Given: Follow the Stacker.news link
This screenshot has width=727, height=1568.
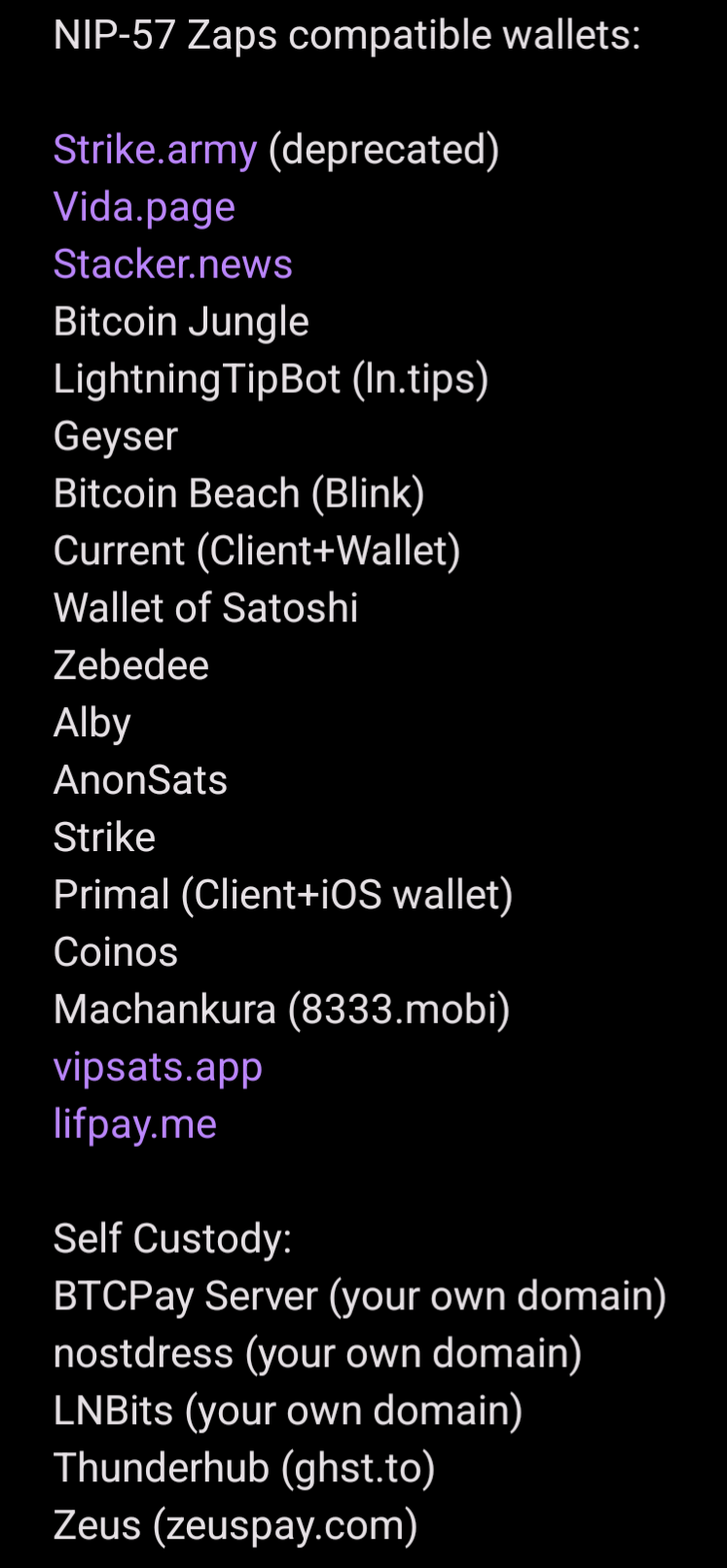Looking at the screenshot, I should (x=172, y=265).
